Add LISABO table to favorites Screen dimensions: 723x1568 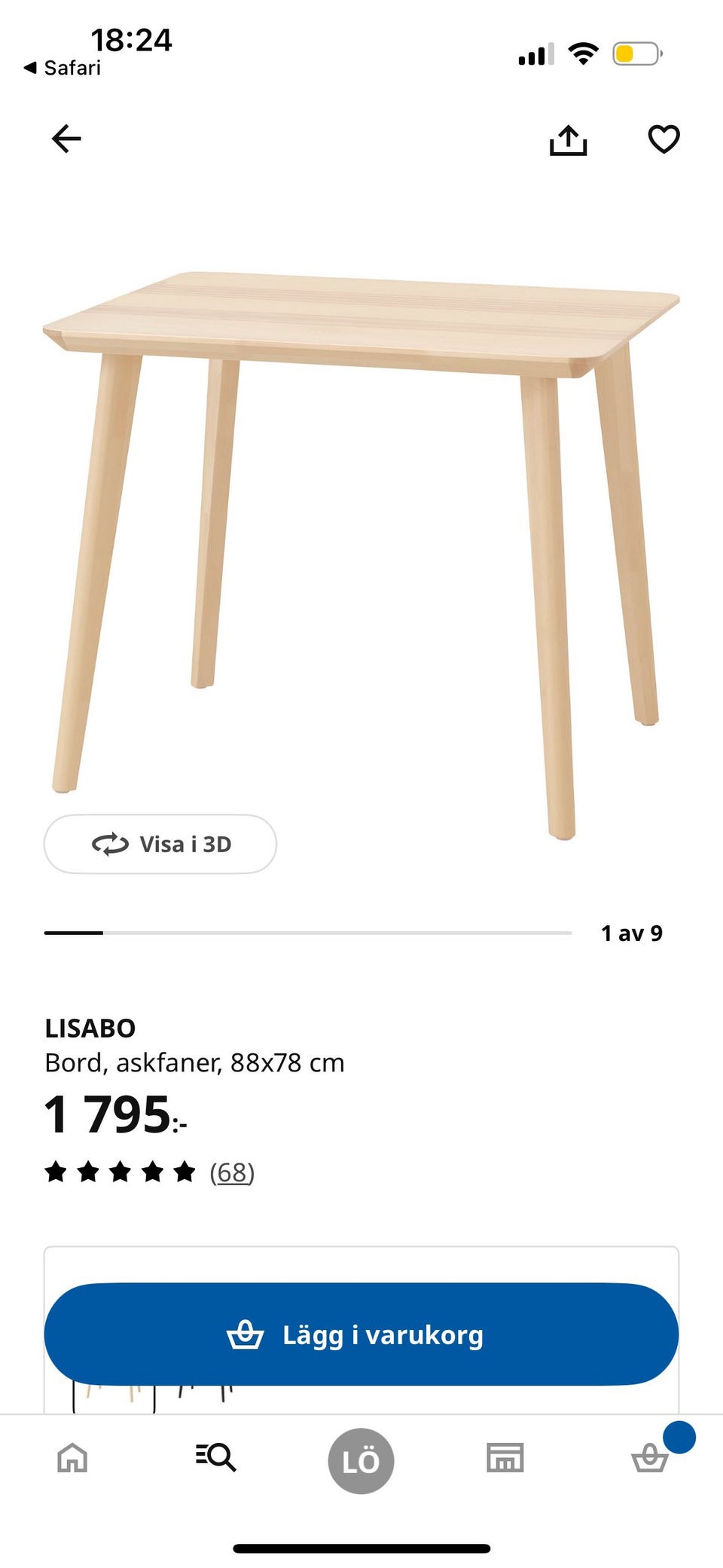point(664,139)
